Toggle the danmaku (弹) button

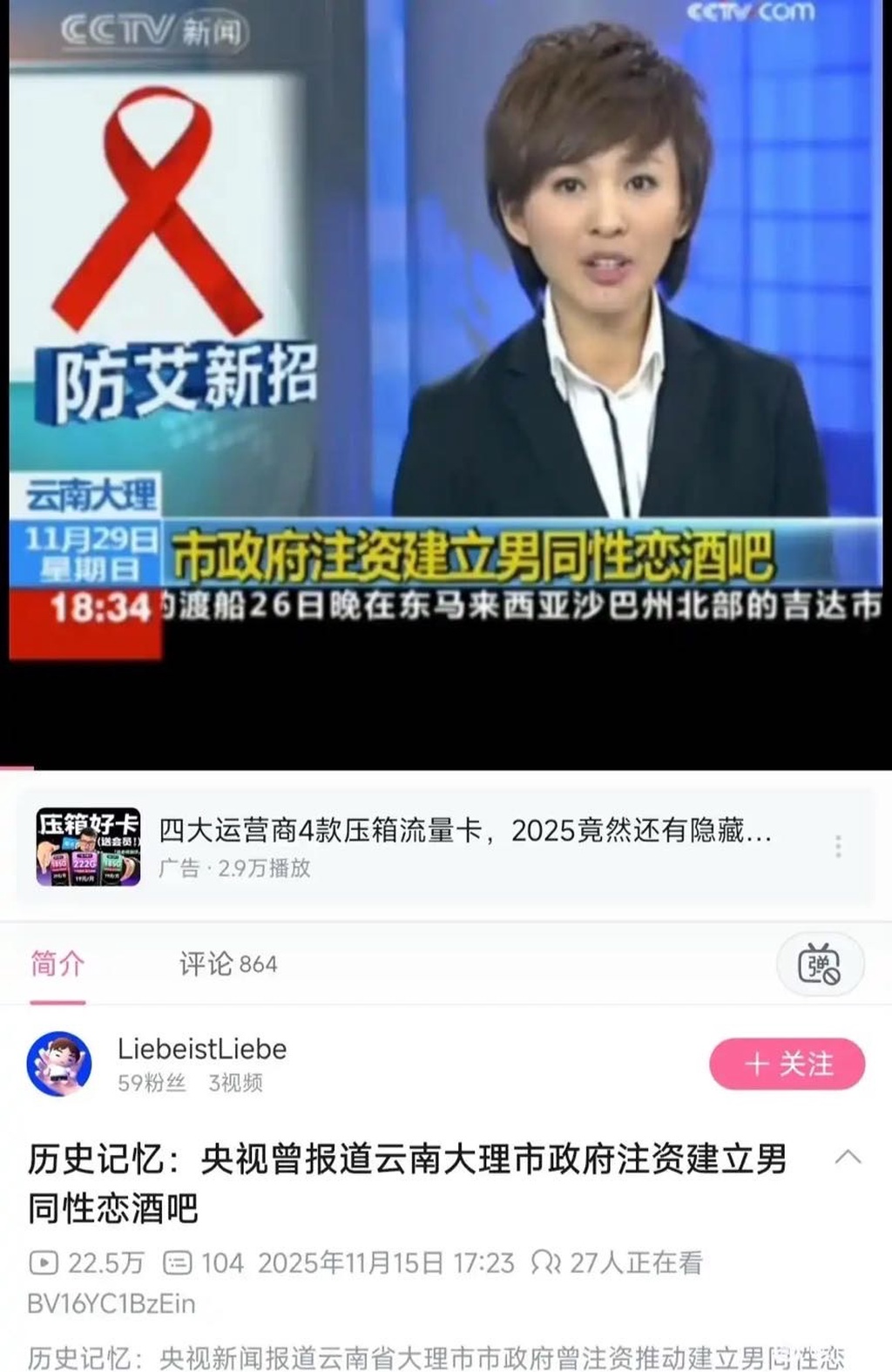819,964
